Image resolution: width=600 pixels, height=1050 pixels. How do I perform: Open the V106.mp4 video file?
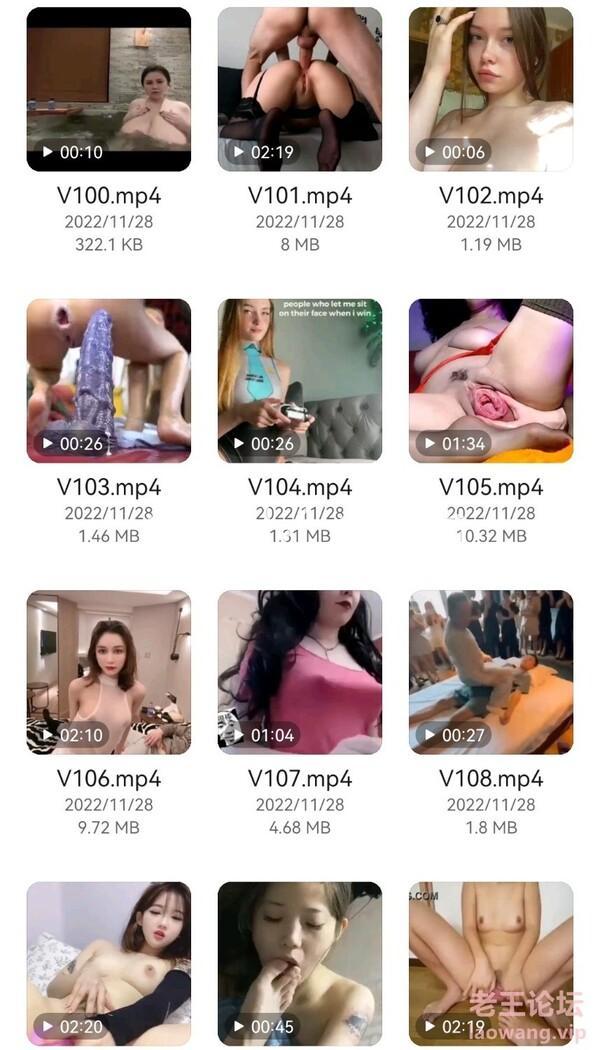point(108,672)
